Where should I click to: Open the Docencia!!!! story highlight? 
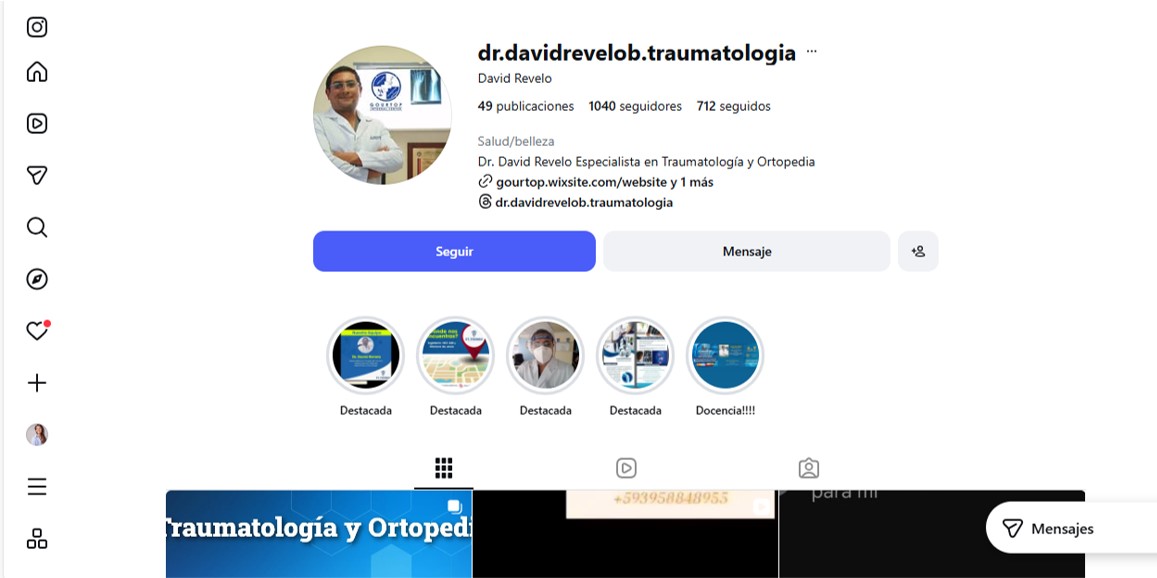(725, 356)
